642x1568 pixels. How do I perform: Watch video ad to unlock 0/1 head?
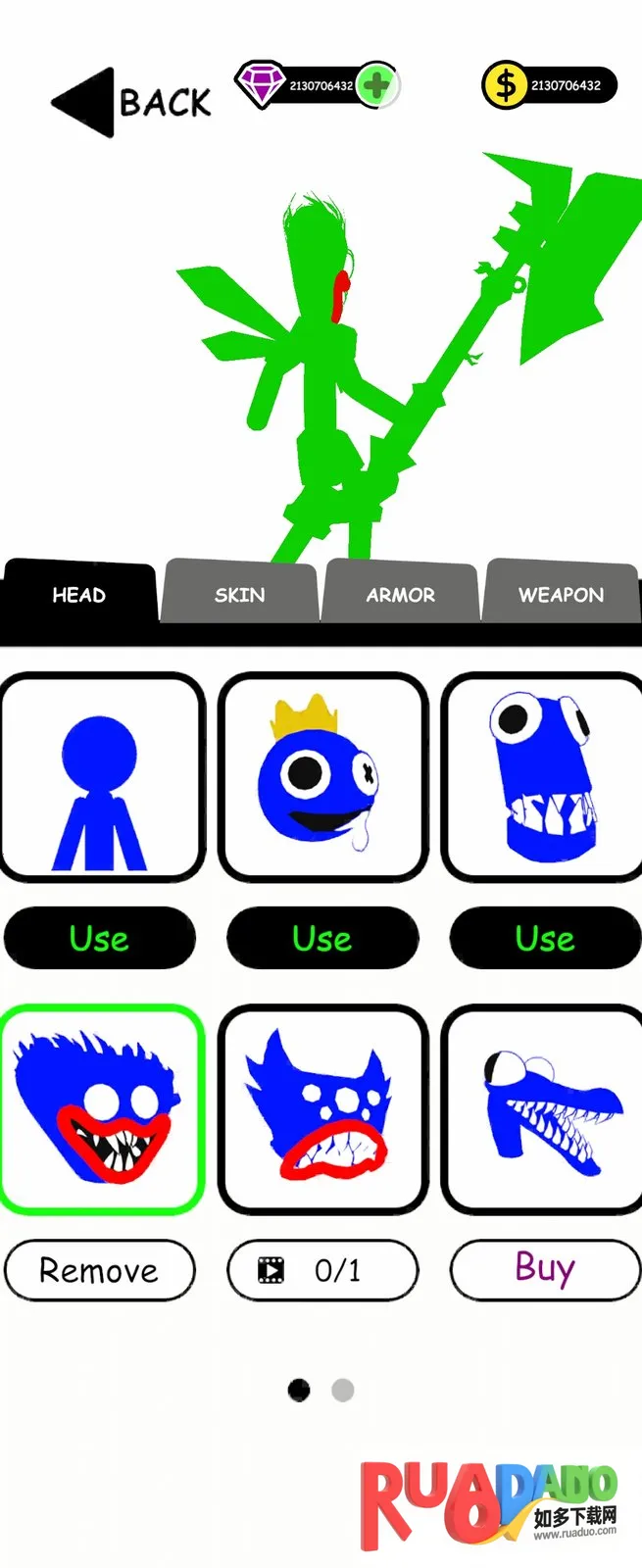pyautogui.click(x=322, y=1270)
